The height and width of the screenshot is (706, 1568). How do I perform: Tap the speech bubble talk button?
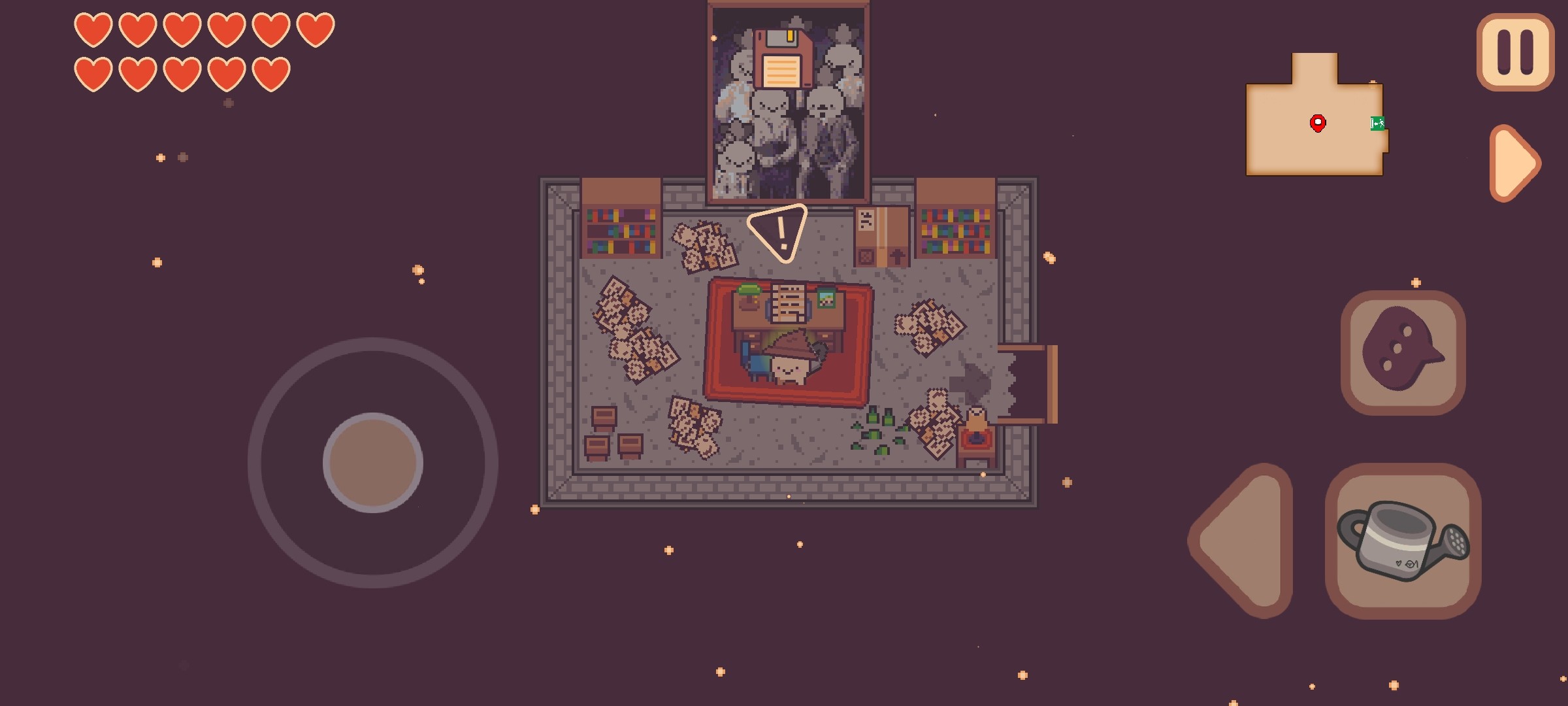point(1403,352)
